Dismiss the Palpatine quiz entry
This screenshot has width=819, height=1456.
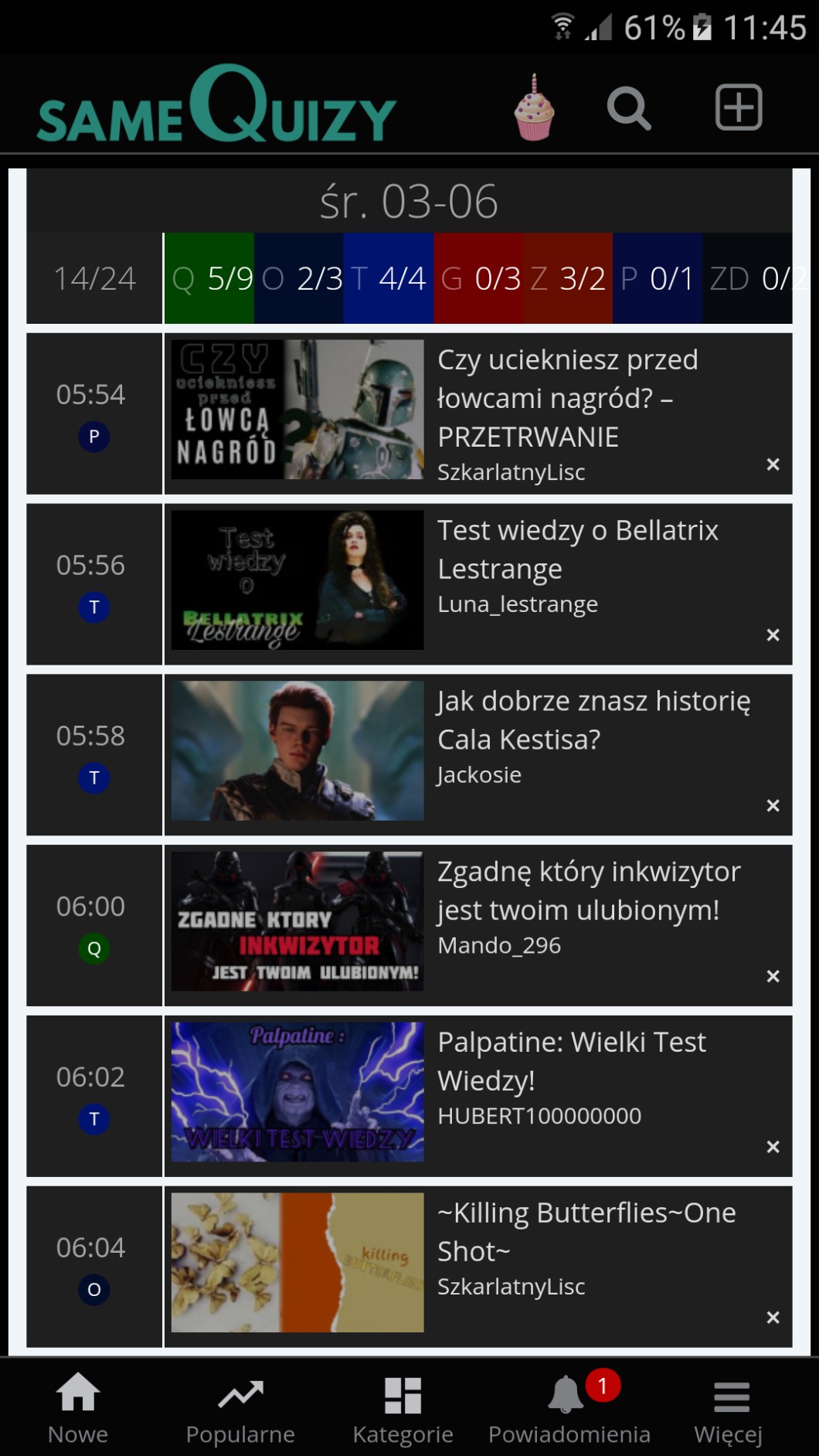[773, 1147]
